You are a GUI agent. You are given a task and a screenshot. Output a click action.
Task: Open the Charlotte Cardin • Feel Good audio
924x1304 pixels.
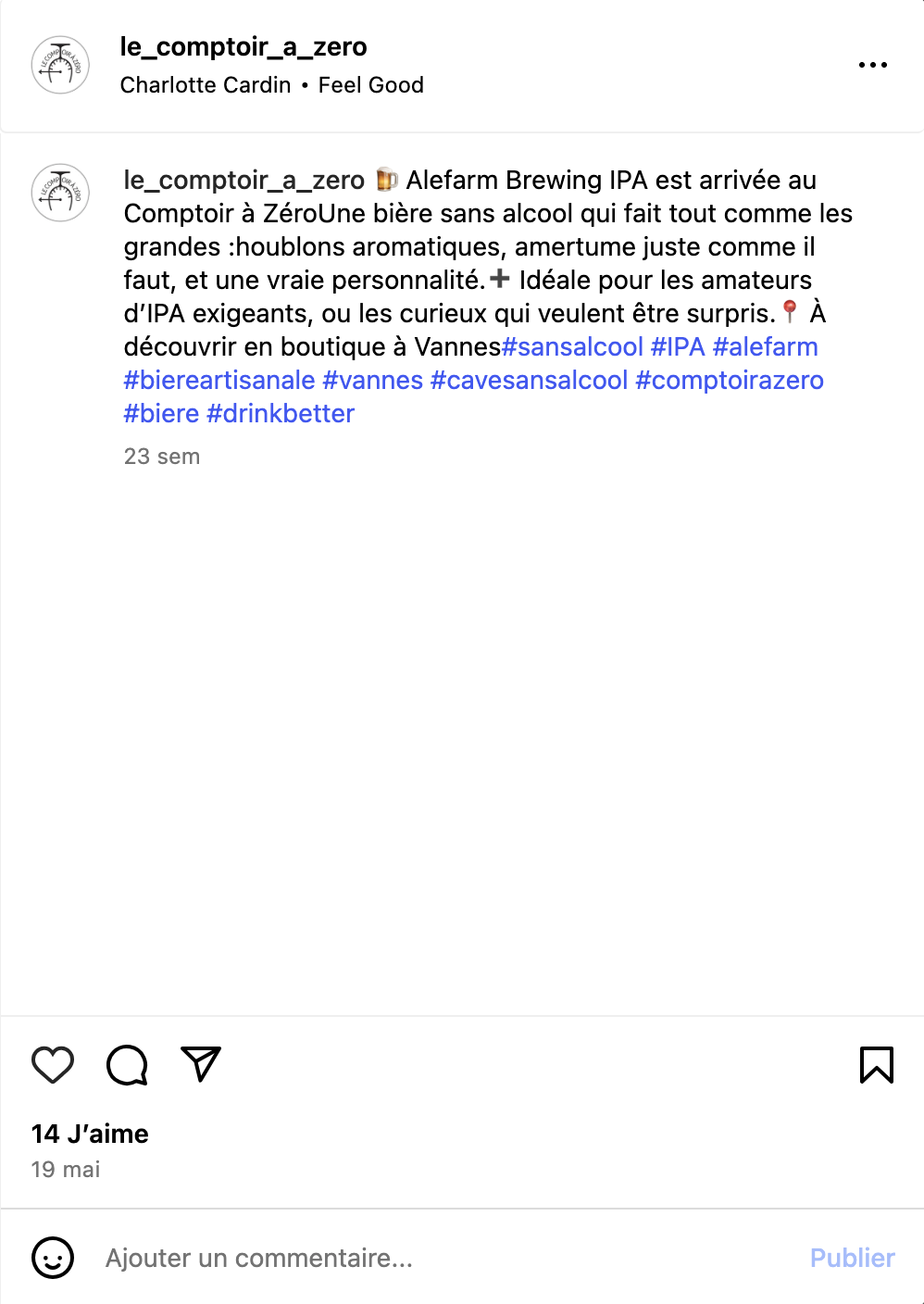pyautogui.click(x=271, y=85)
